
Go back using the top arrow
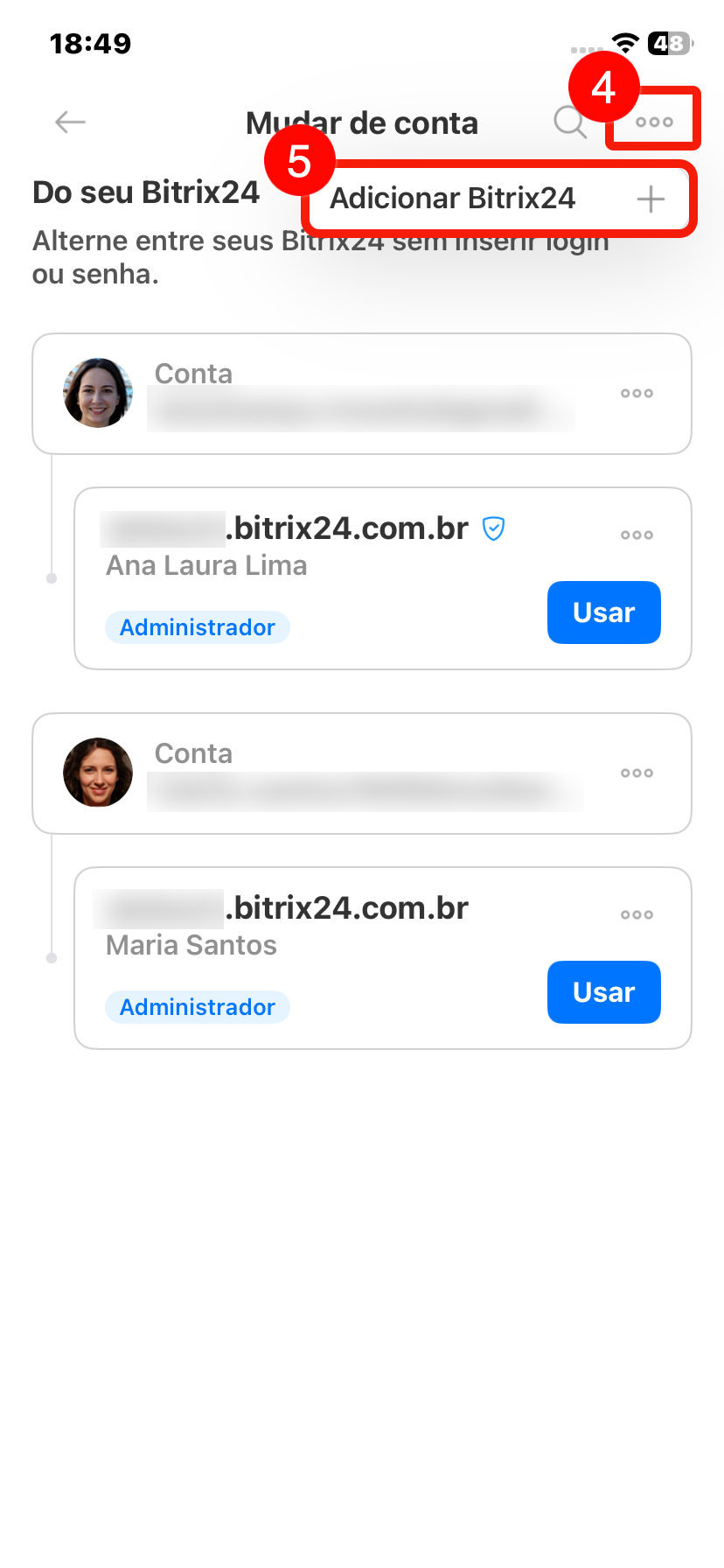click(70, 122)
